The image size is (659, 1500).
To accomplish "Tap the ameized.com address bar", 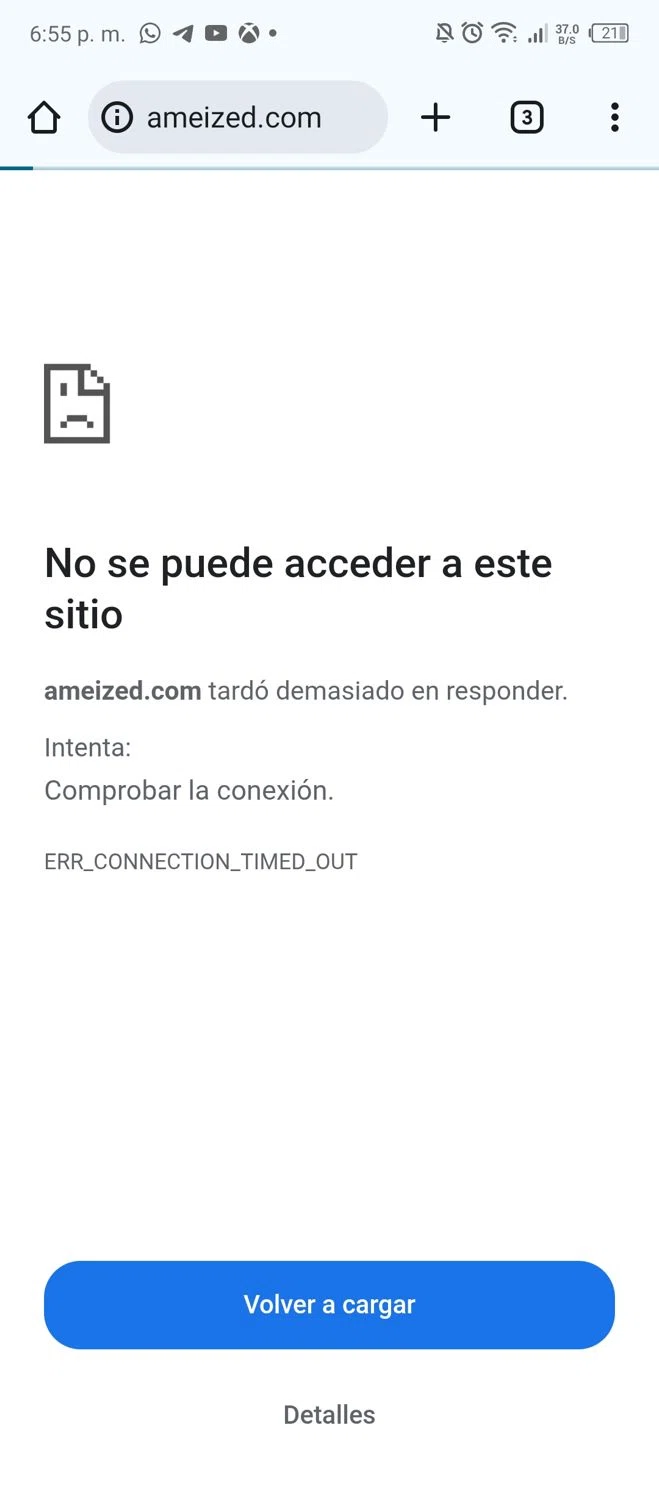I will (250, 118).
